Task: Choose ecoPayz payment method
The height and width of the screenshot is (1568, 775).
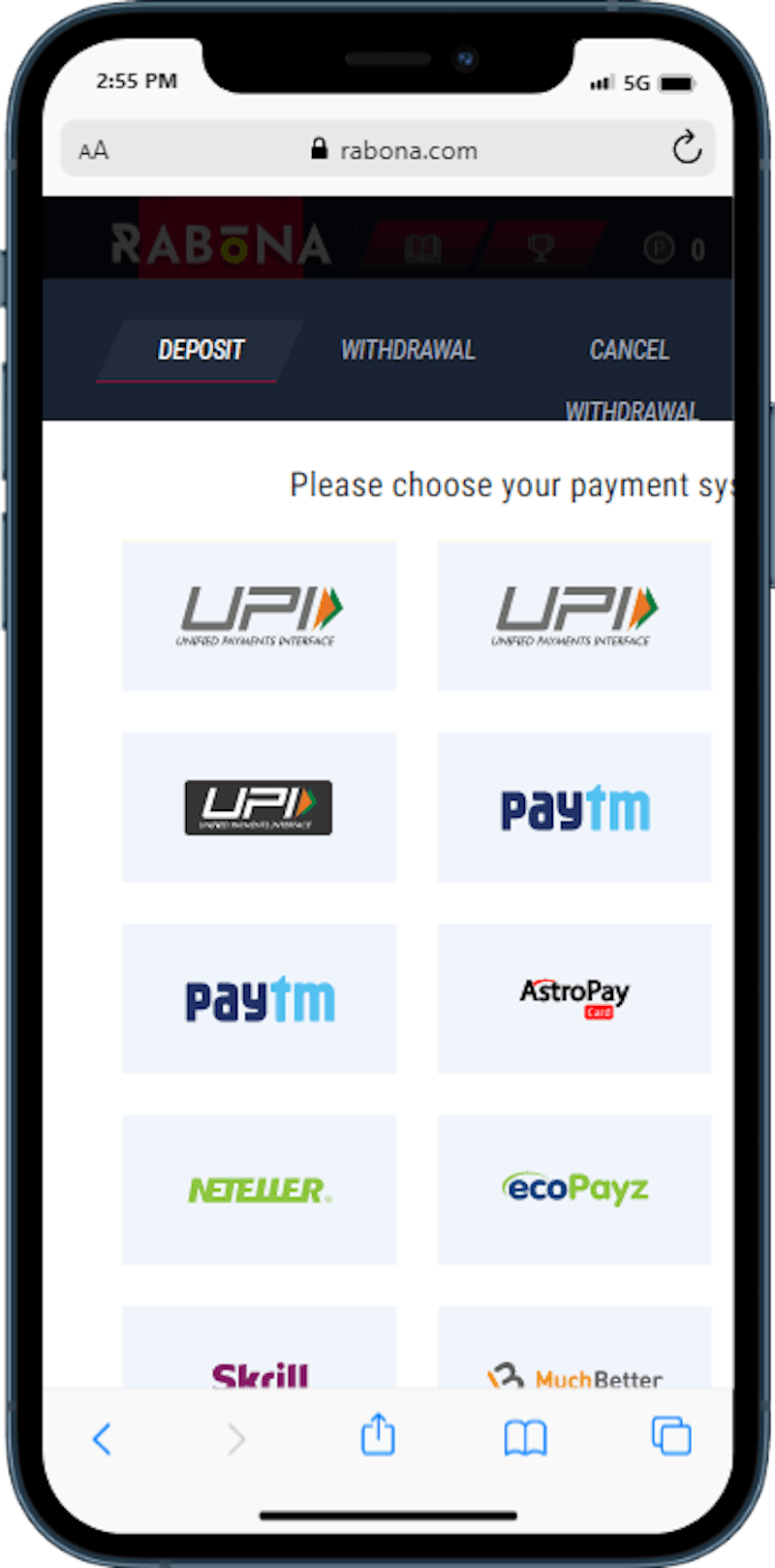Action: [574, 1189]
